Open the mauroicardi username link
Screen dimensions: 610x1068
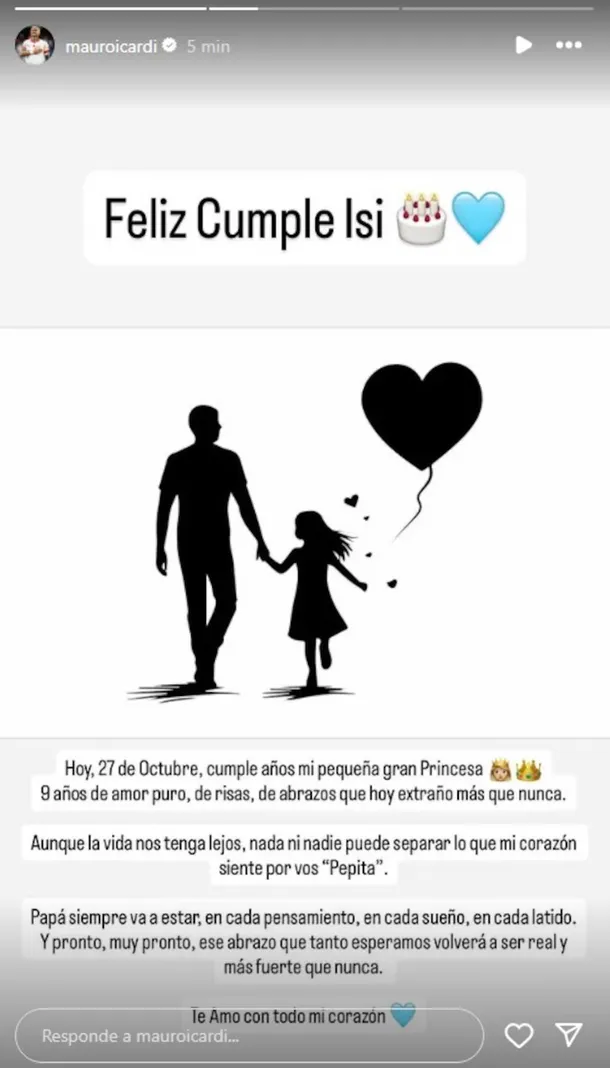(x=111, y=46)
